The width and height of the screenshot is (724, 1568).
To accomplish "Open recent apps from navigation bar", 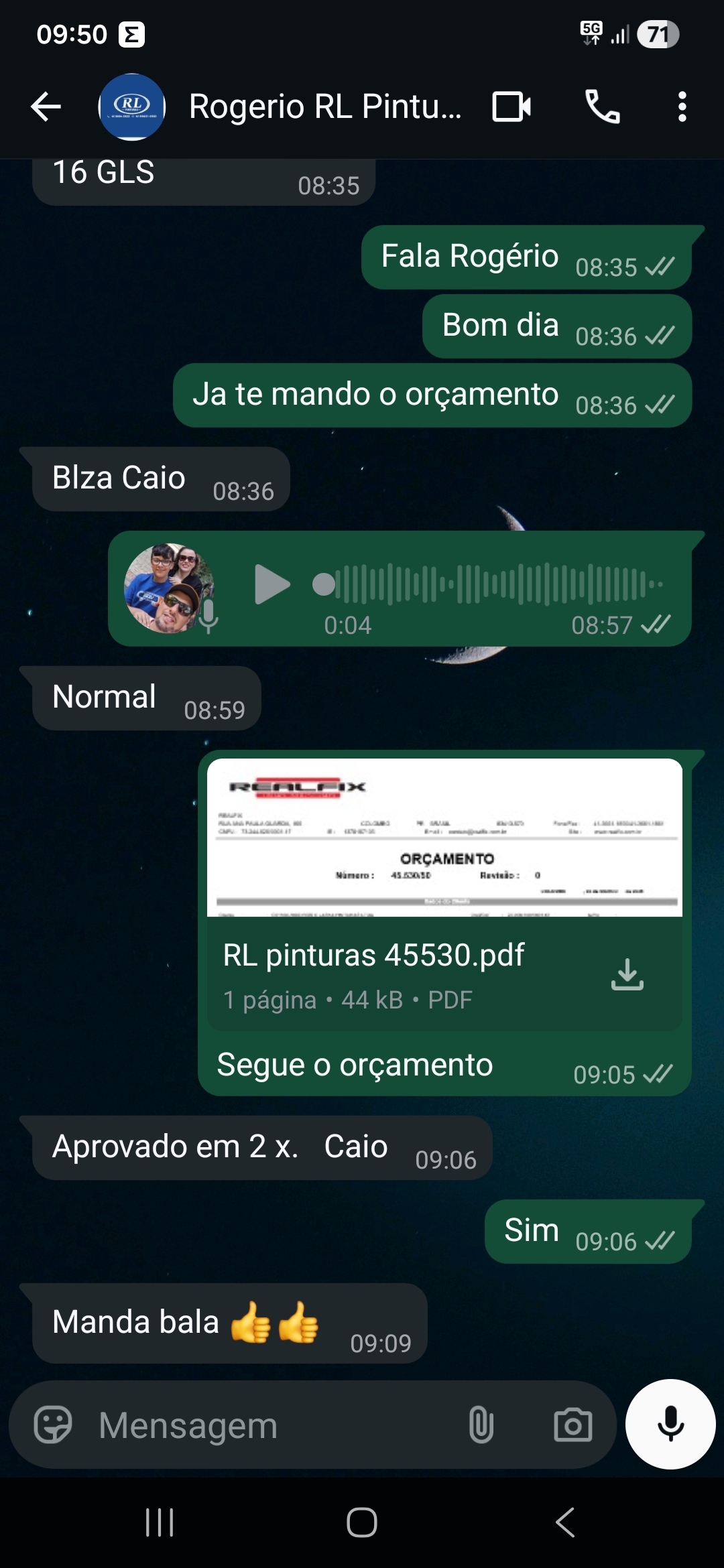I will point(160,1522).
